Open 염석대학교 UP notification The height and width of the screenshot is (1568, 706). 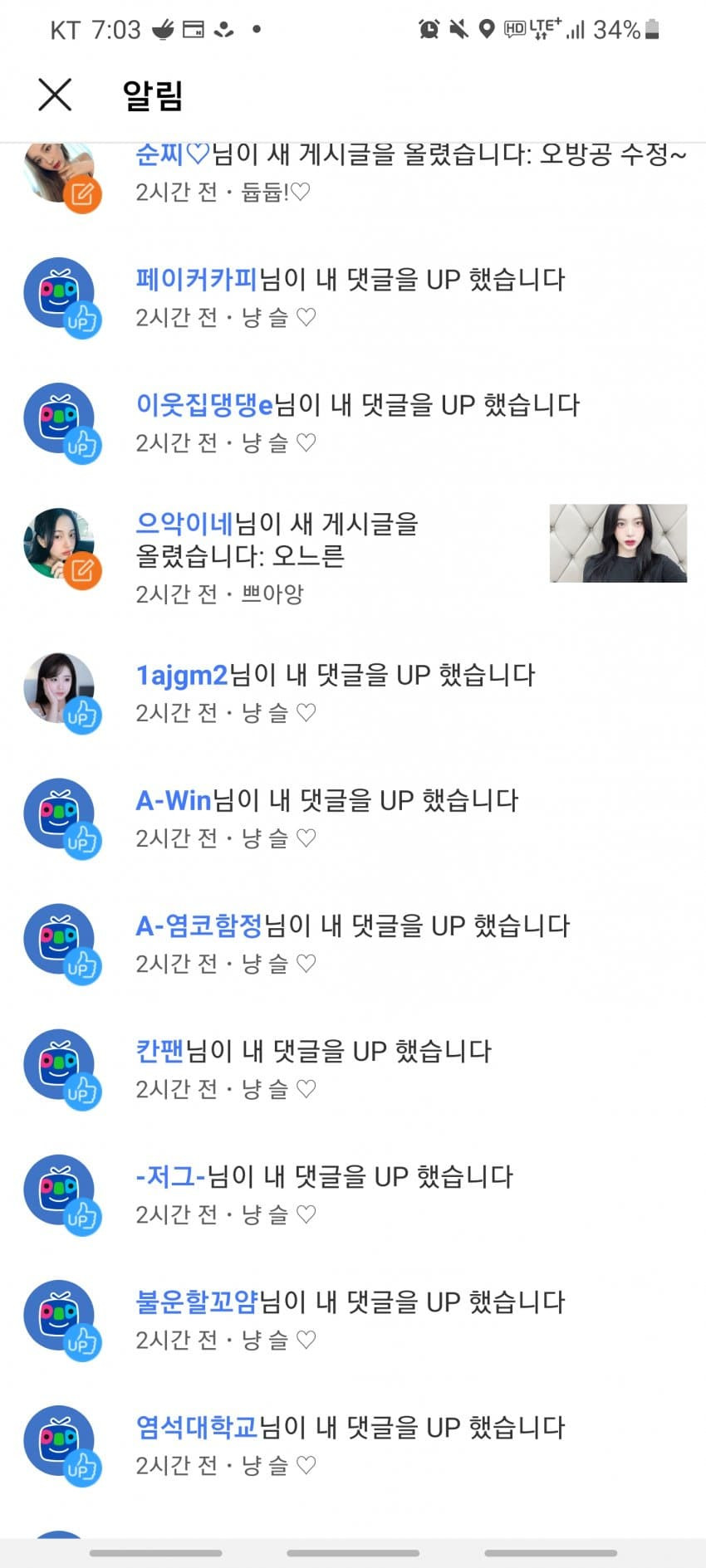[x=350, y=1443]
